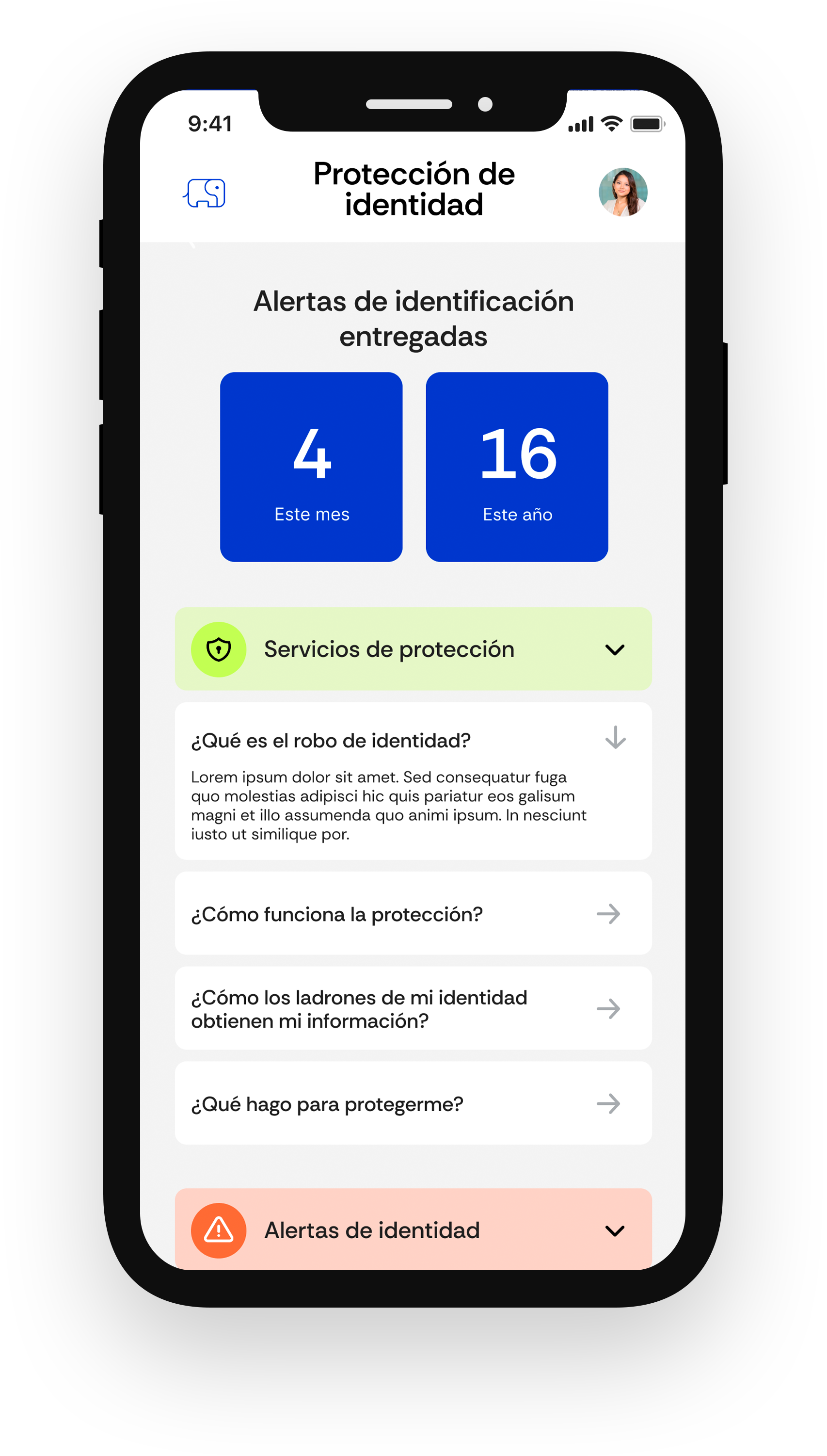Open the 16 Este año alerts card
The image size is (827, 1456).
click(x=517, y=467)
